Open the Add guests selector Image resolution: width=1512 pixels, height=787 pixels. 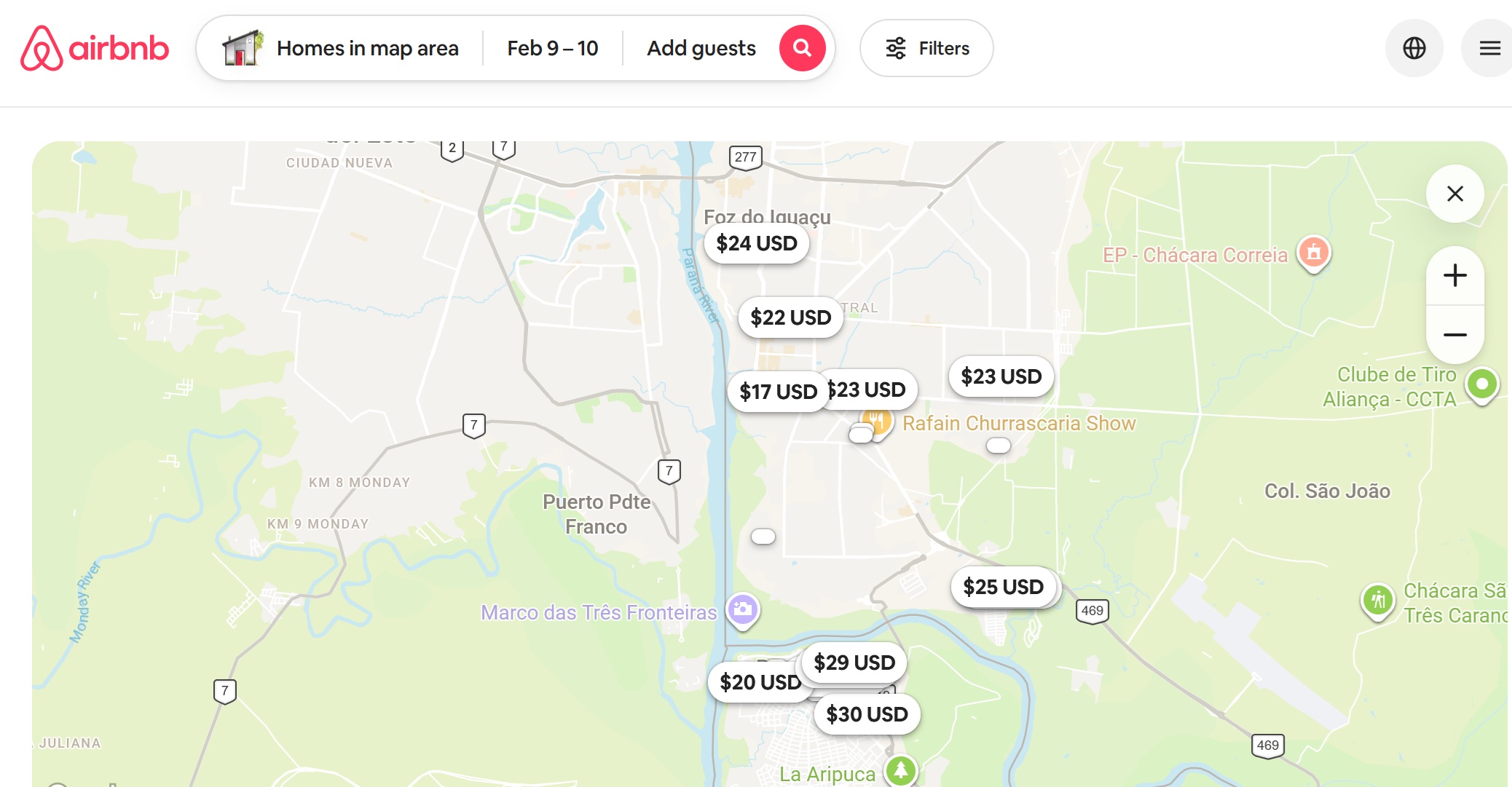click(x=701, y=48)
